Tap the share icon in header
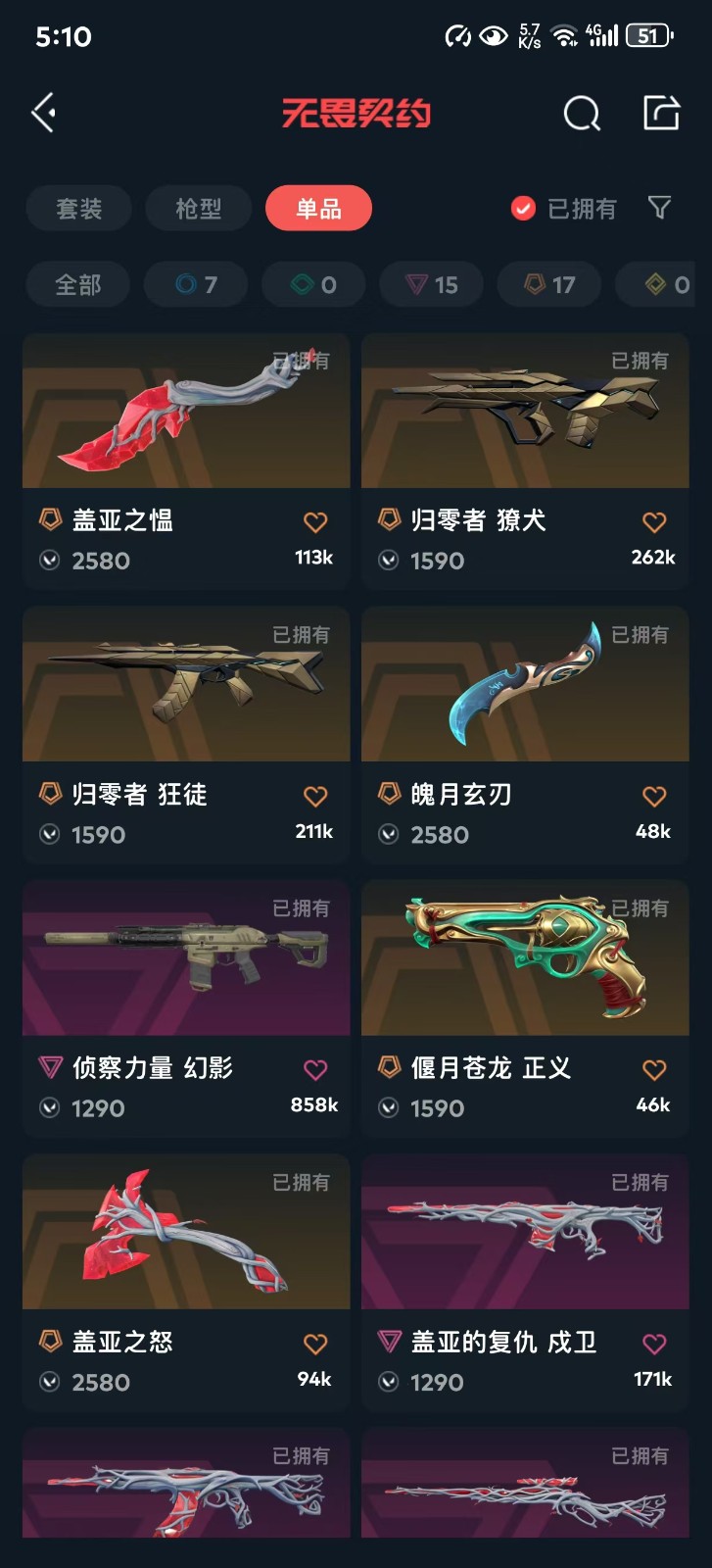712x1568 pixels. pyautogui.click(x=661, y=114)
